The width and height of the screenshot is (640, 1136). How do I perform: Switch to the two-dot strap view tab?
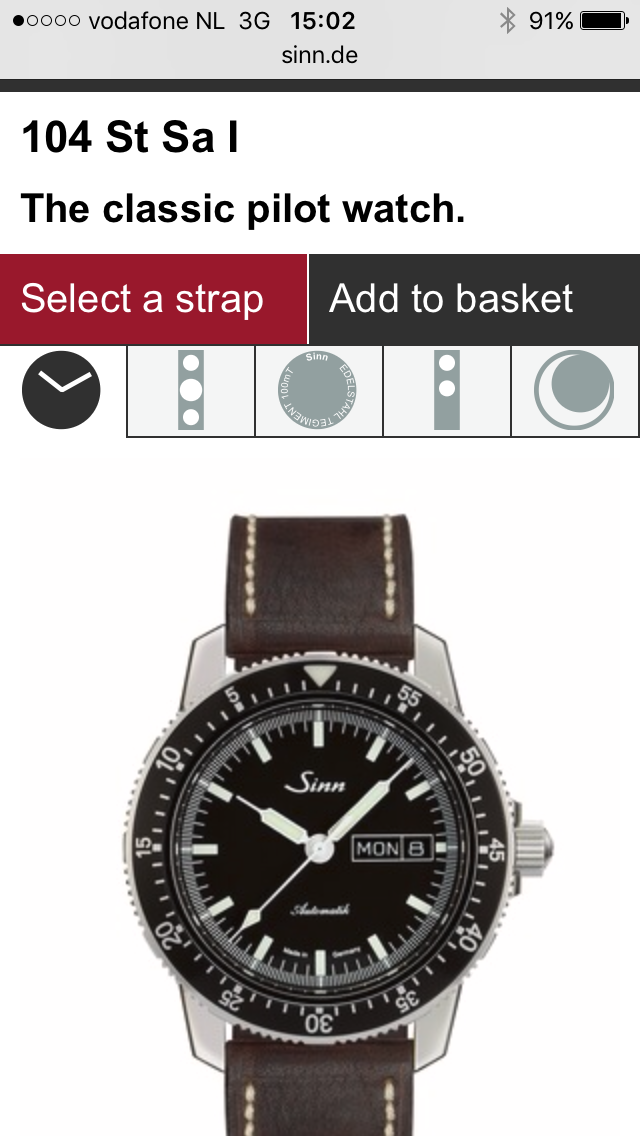446,391
